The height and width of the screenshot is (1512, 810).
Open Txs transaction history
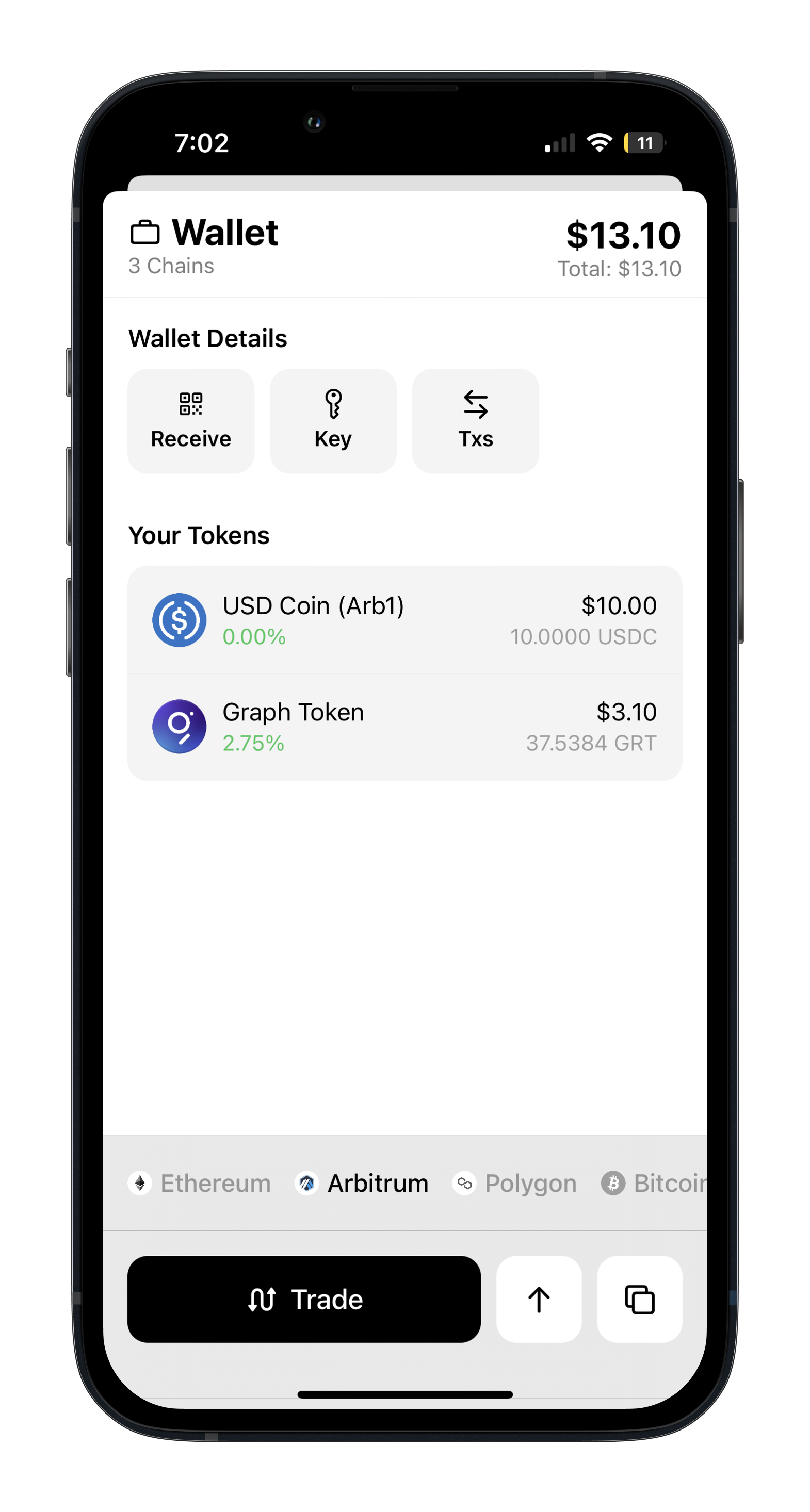(475, 421)
